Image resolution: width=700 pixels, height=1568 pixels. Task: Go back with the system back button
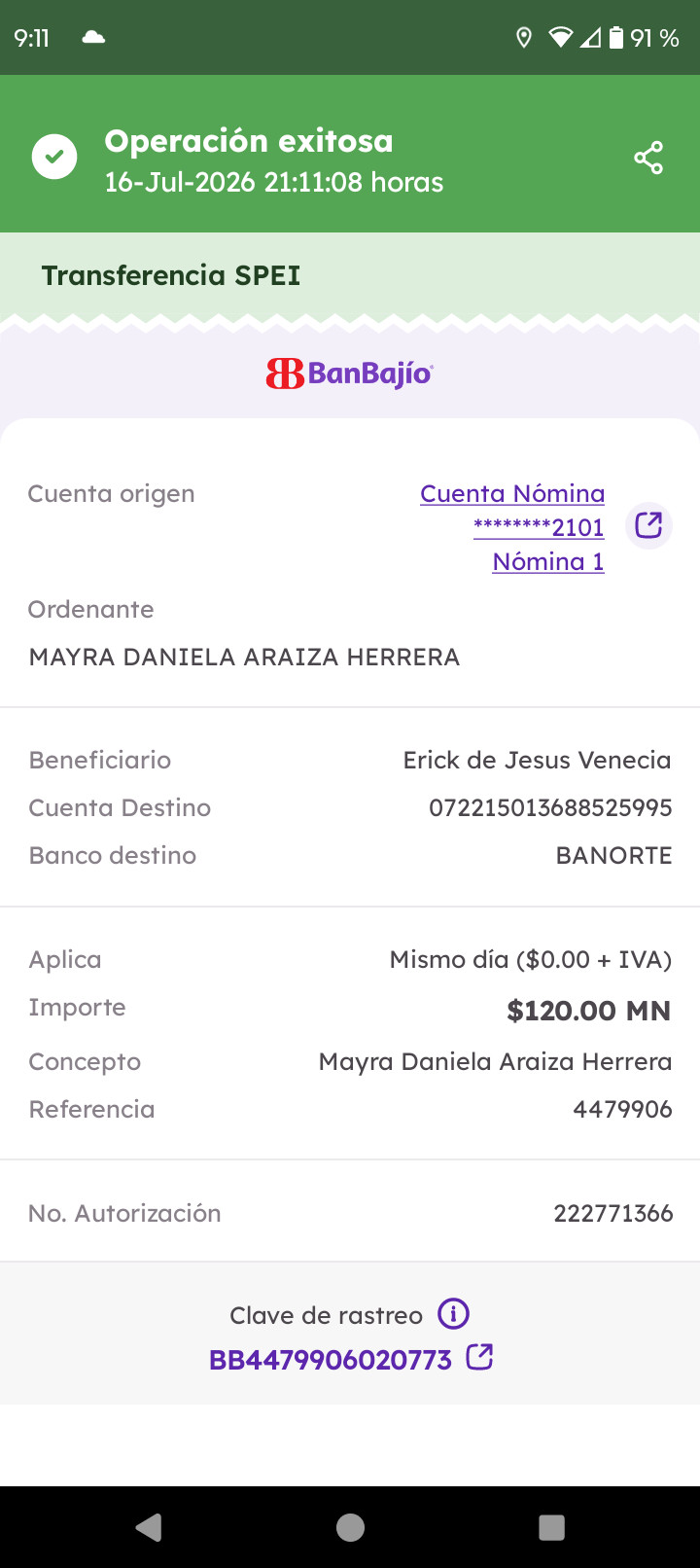[149, 1527]
